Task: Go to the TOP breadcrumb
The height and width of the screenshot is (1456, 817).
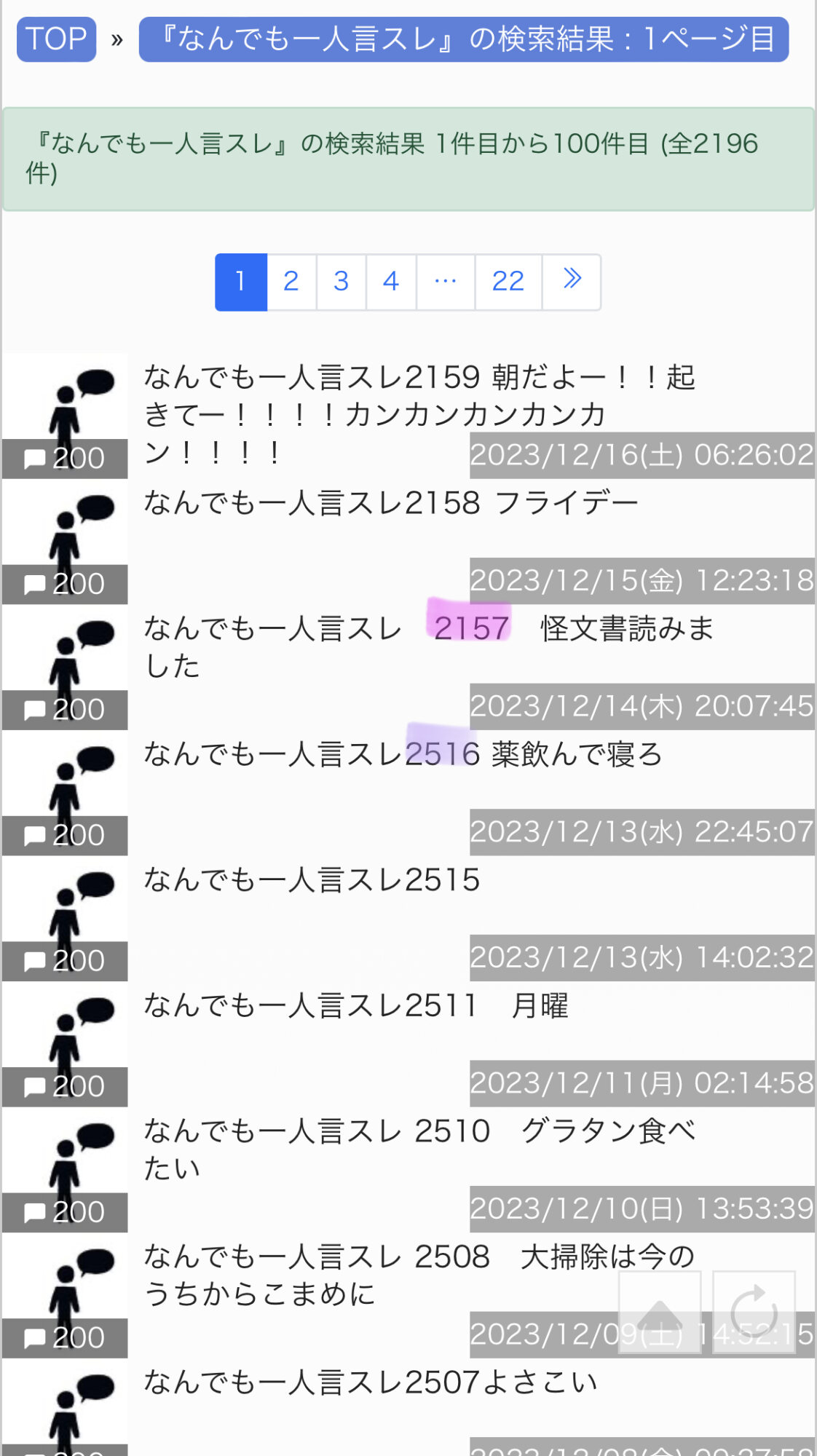Action: (56, 39)
